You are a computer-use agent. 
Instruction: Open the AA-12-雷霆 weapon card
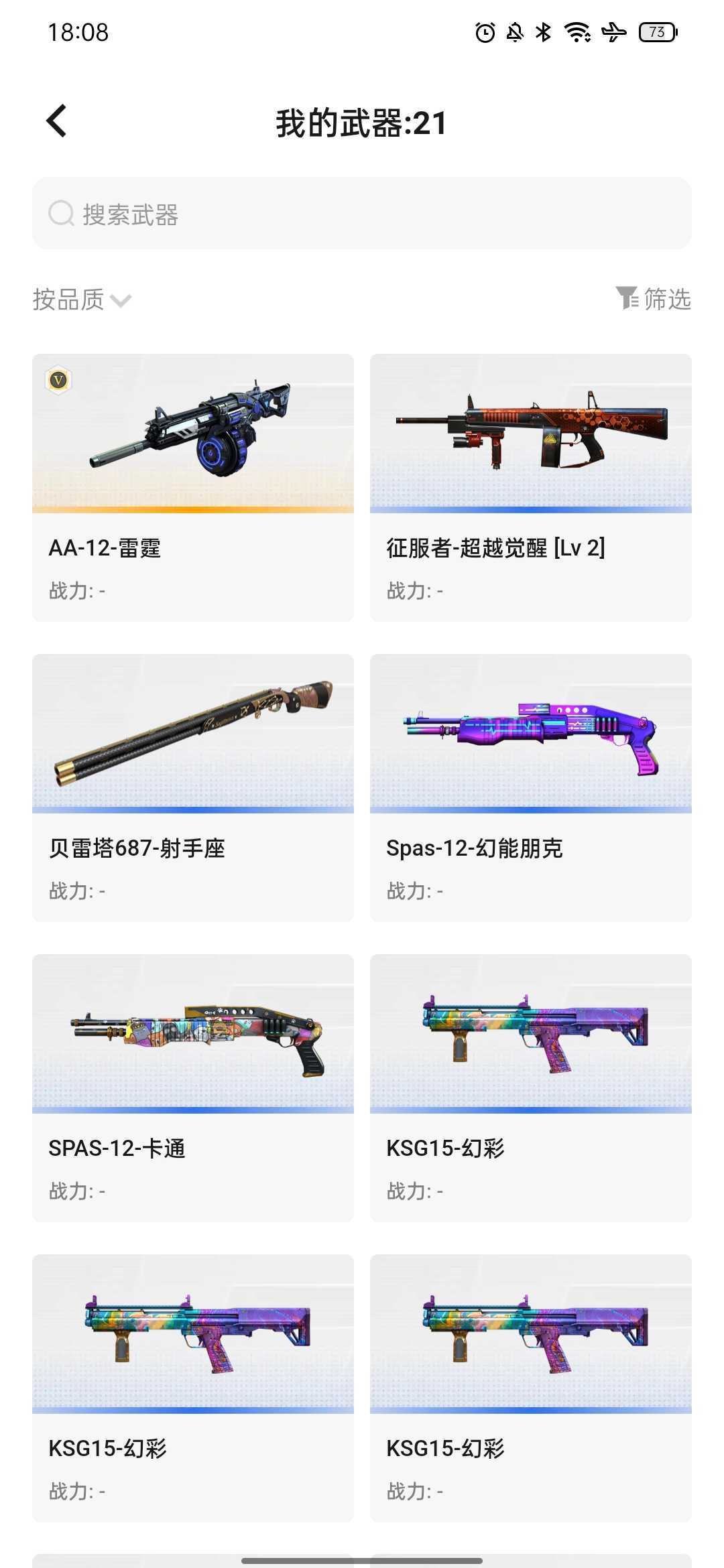click(193, 488)
